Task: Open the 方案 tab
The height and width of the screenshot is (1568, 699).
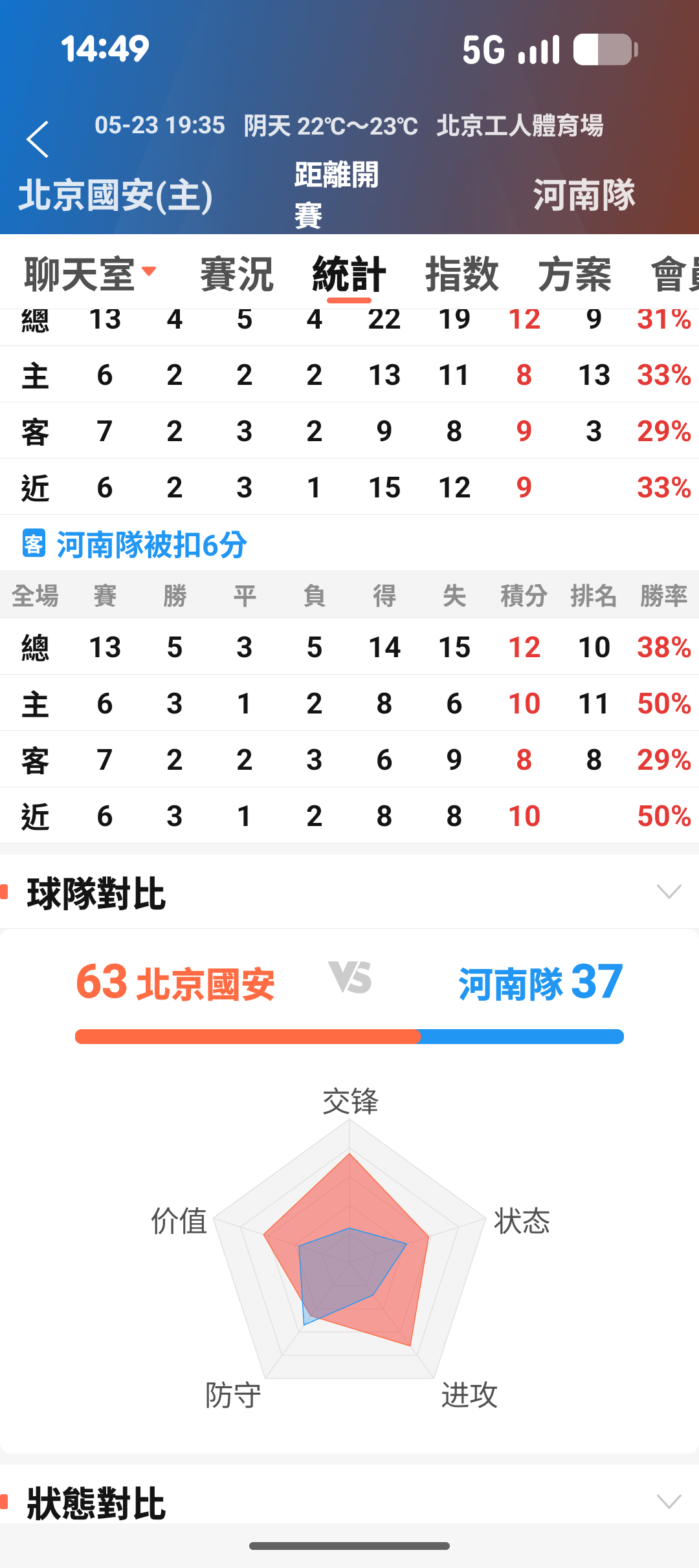Action: click(575, 274)
